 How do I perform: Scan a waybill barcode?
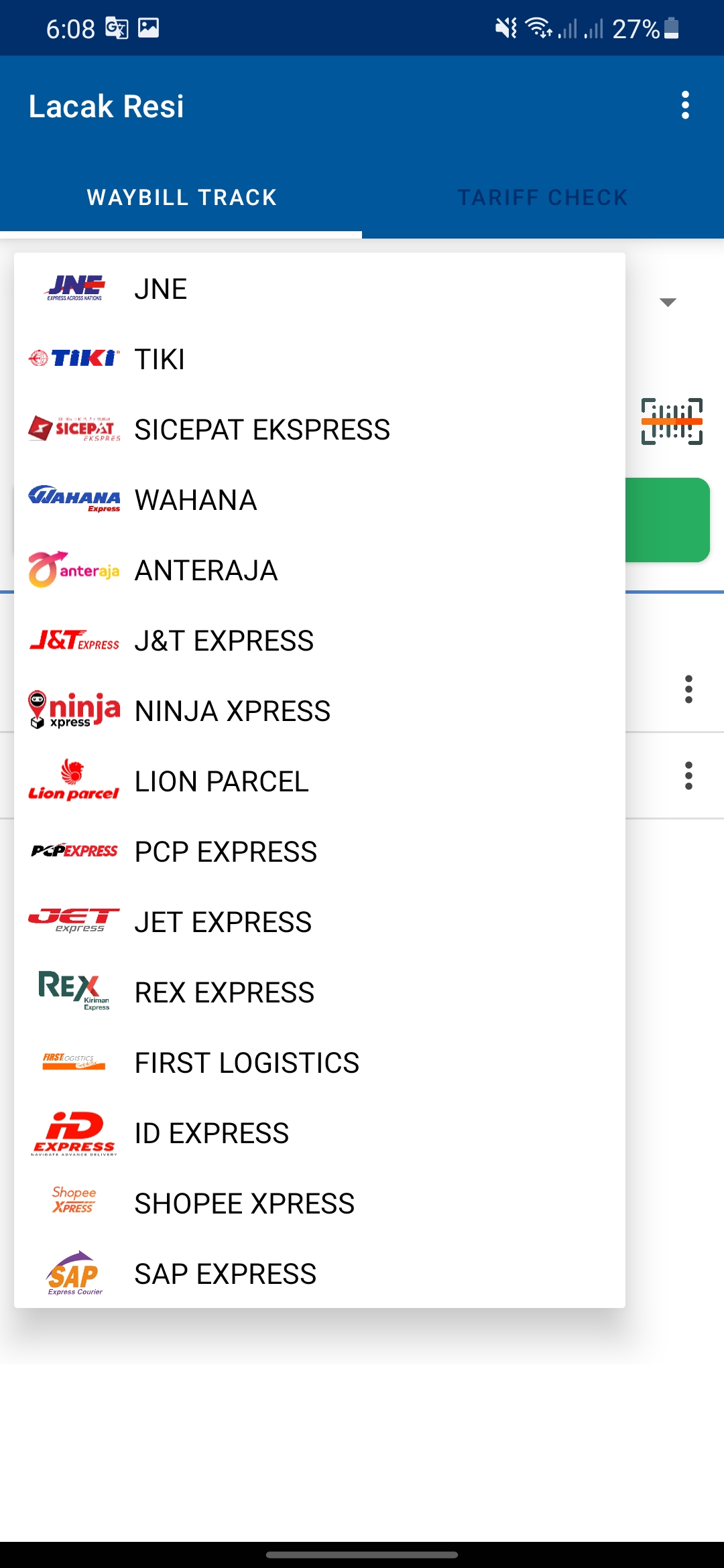coord(671,421)
